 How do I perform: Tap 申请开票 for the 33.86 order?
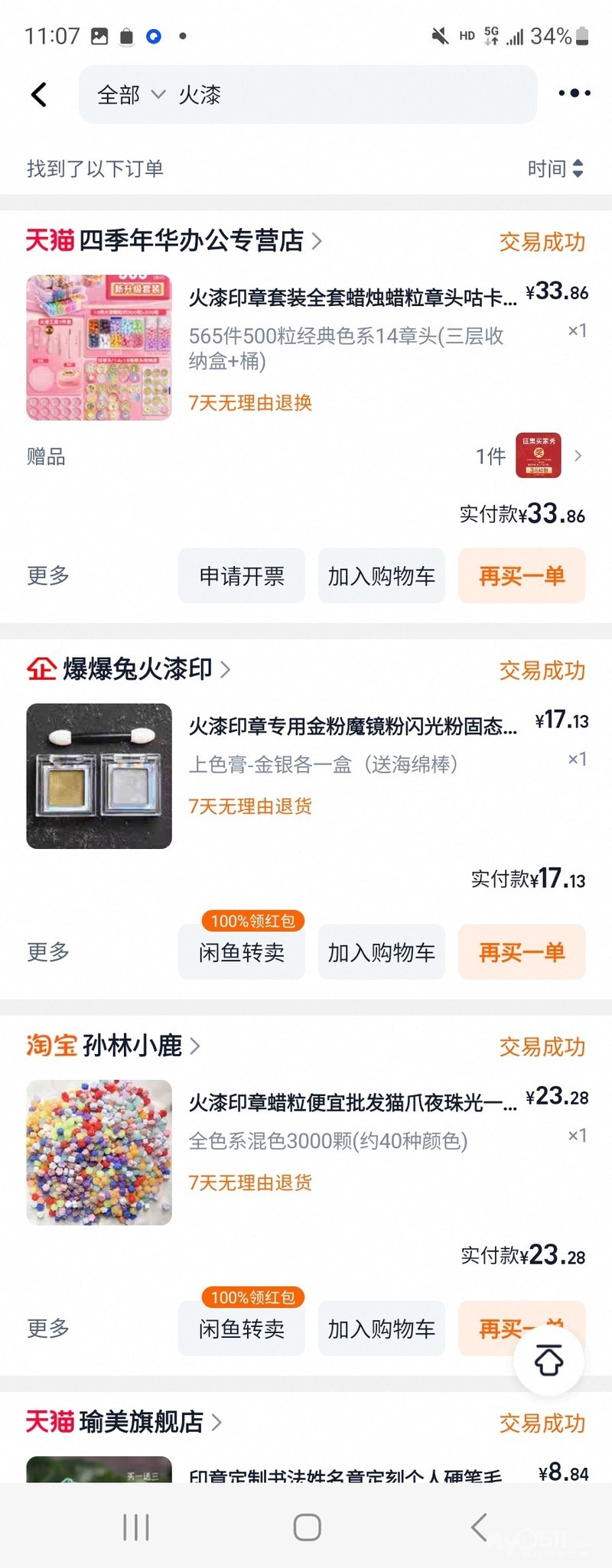(x=242, y=576)
